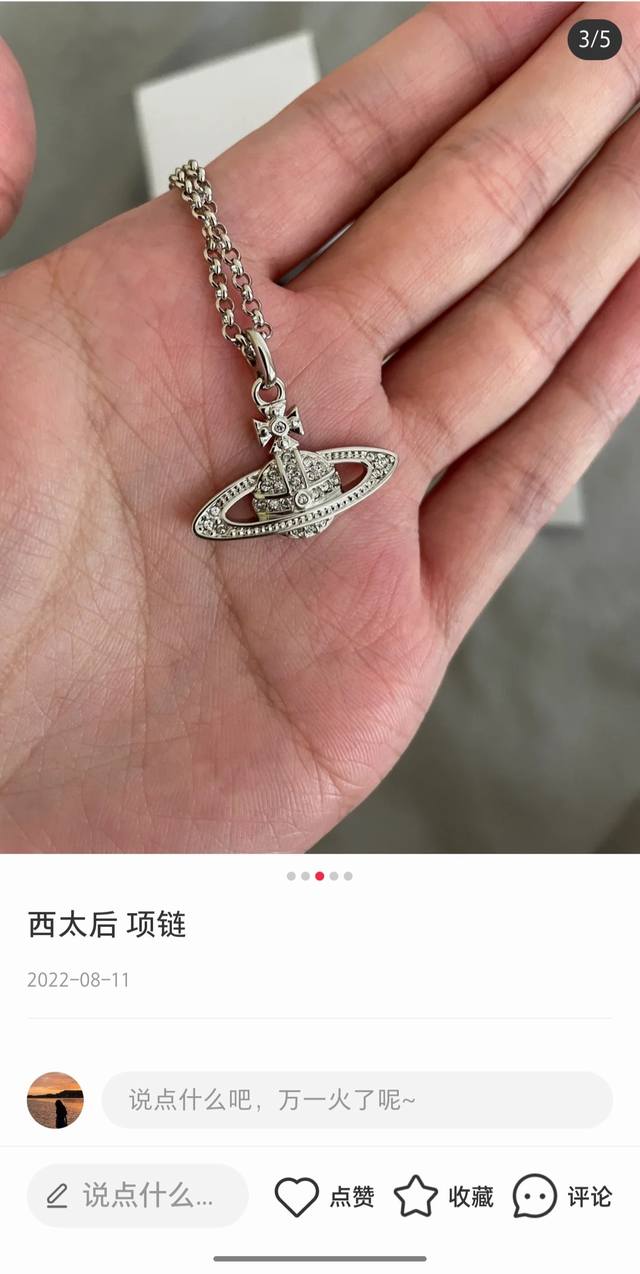Save the post using 收藏 star
Image resolution: width=640 pixels, height=1274 pixels.
point(416,1196)
